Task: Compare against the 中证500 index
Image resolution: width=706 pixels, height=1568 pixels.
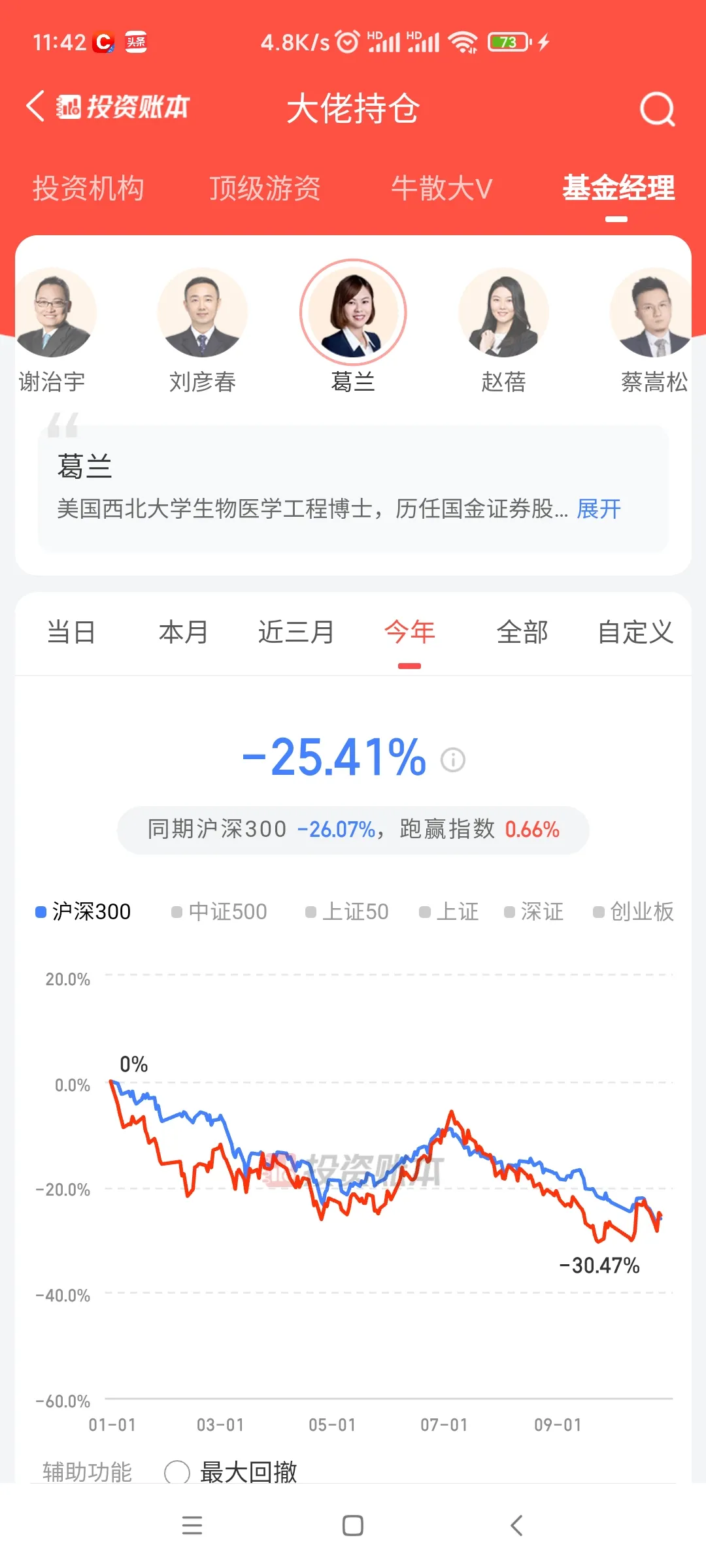Action: (x=219, y=911)
